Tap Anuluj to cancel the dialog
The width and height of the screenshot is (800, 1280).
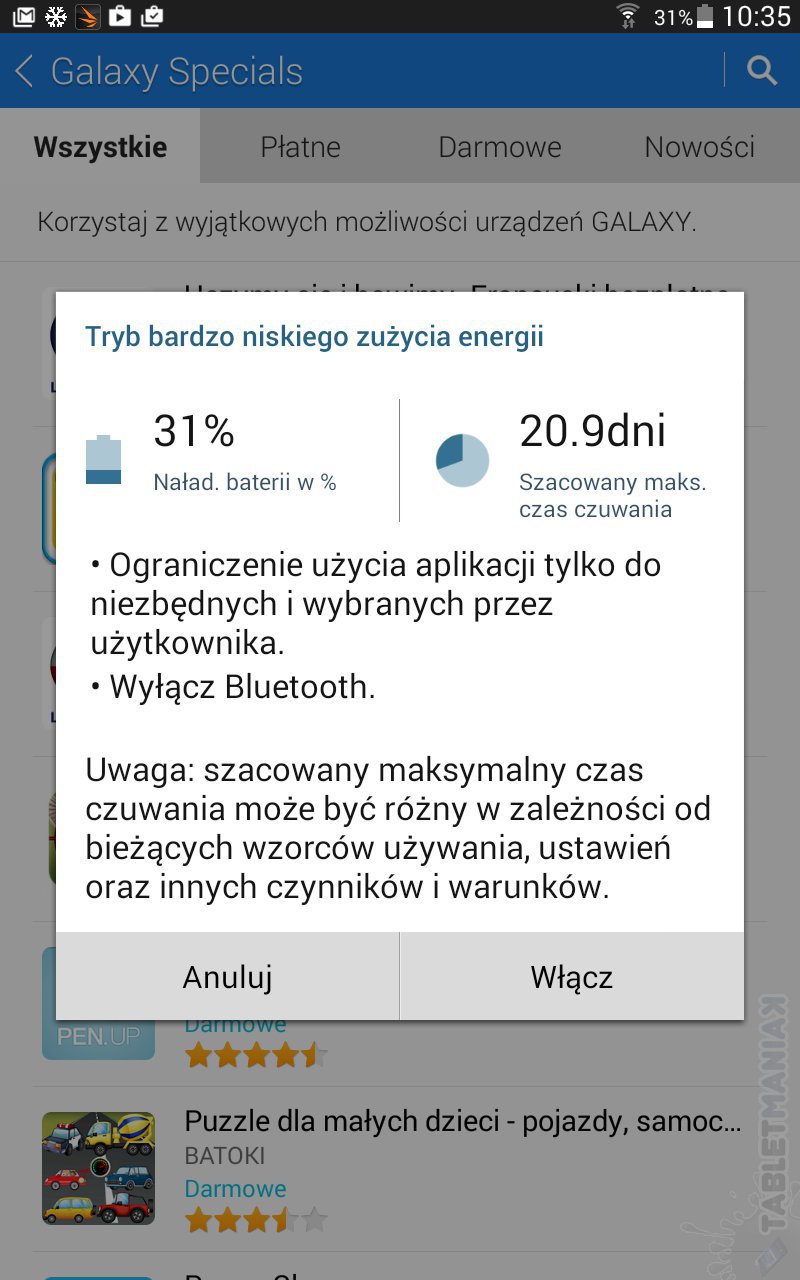click(x=227, y=977)
